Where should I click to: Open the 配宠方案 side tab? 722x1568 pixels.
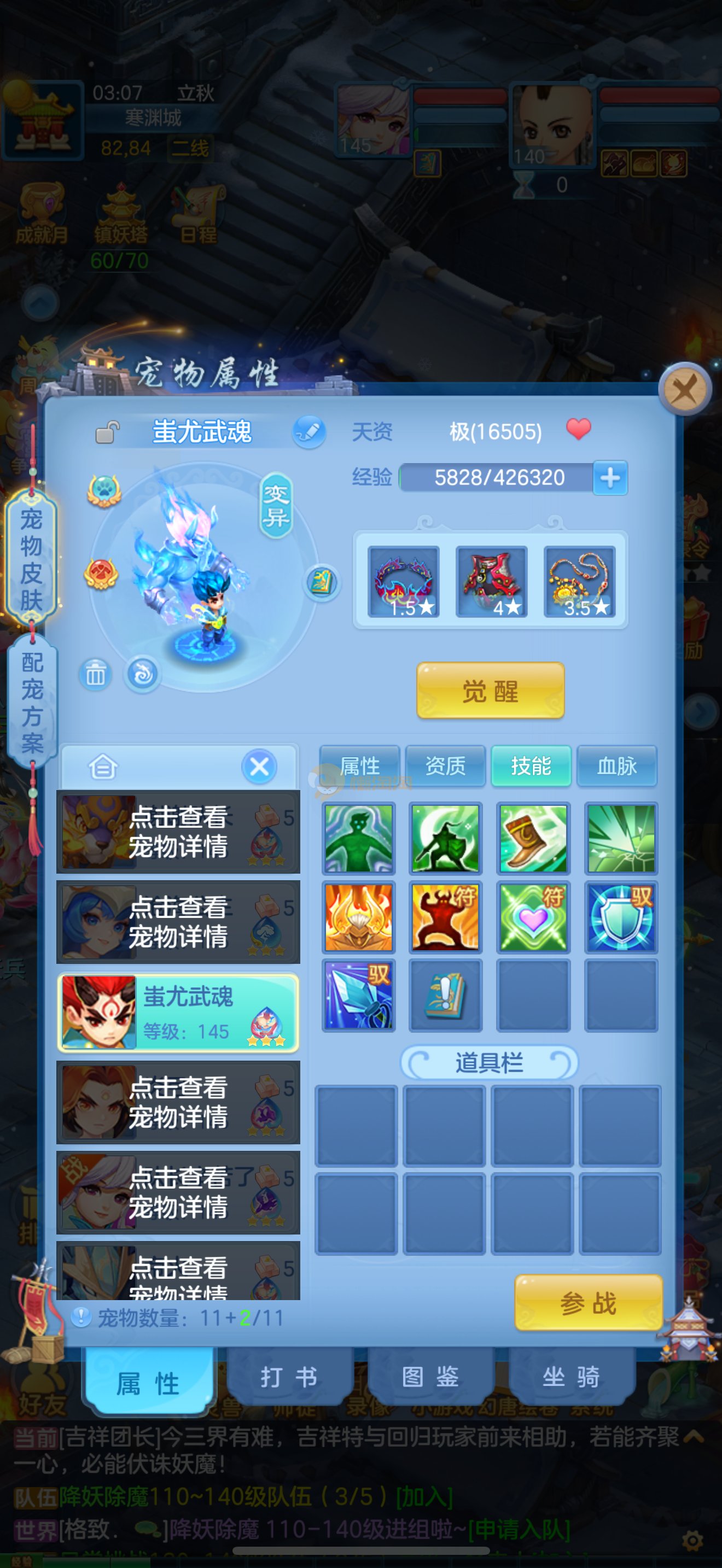(32, 702)
